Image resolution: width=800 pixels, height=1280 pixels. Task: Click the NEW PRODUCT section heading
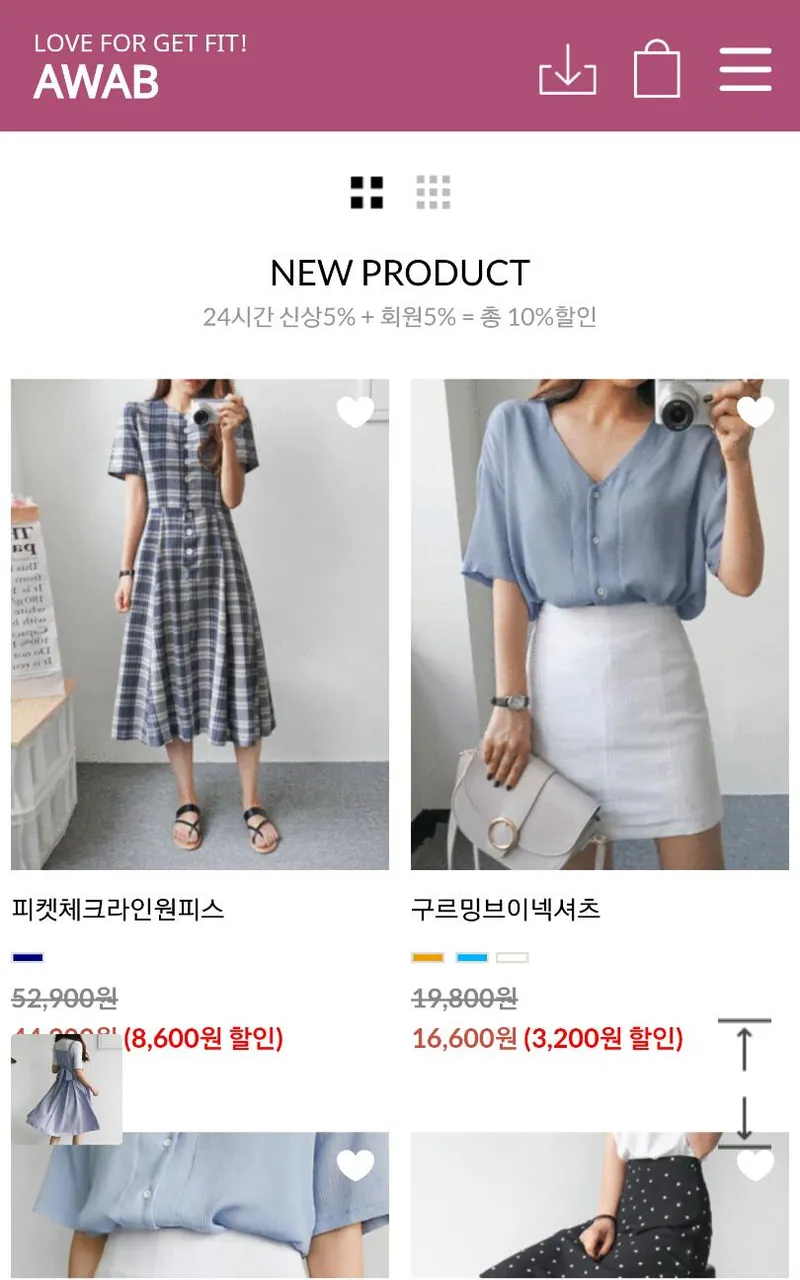tap(400, 272)
